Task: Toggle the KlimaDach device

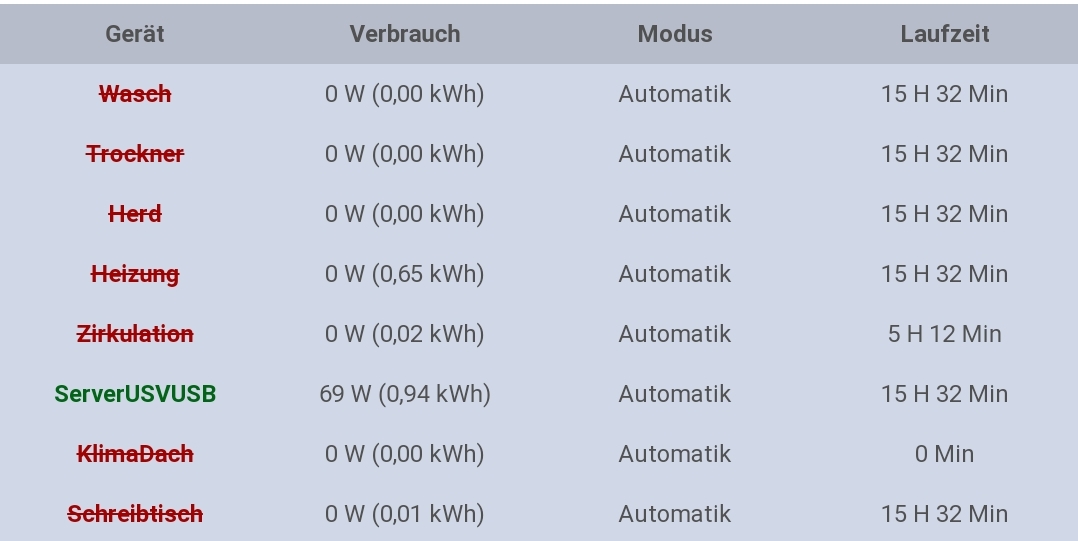Action: click(135, 454)
